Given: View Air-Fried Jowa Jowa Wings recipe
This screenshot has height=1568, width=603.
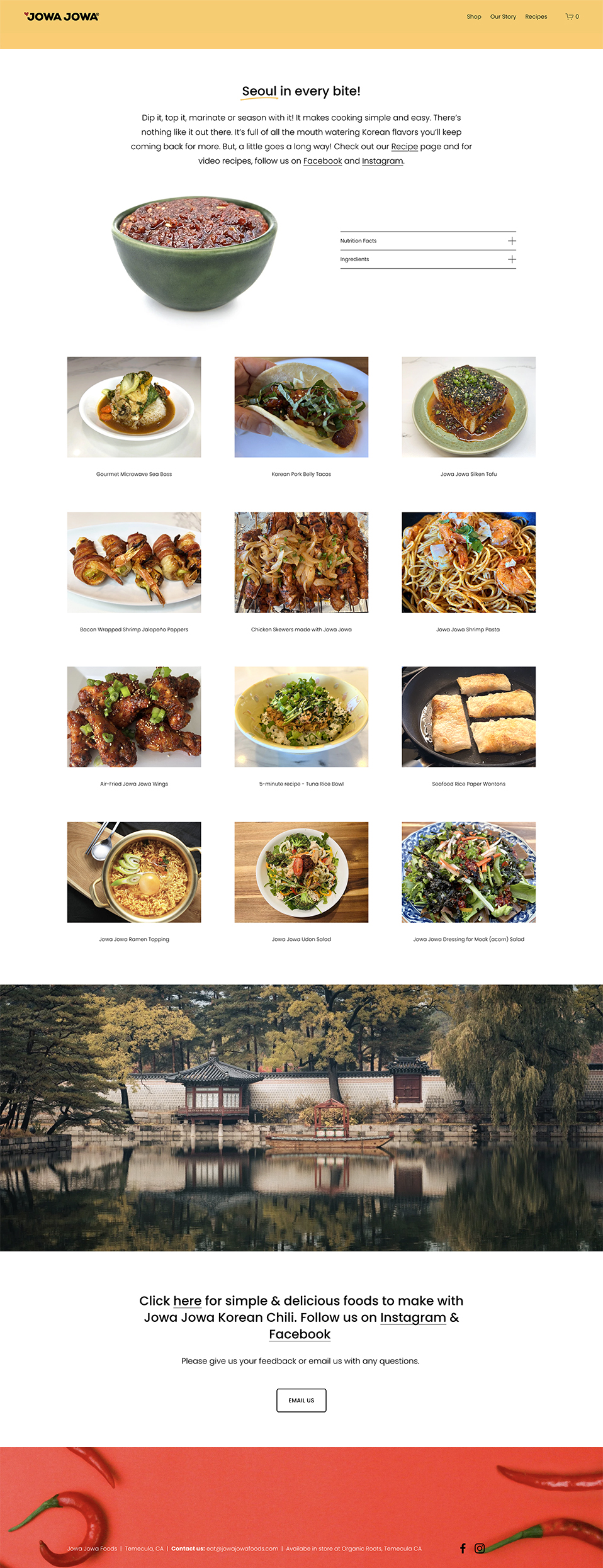Looking at the screenshot, I should (134, 717).
